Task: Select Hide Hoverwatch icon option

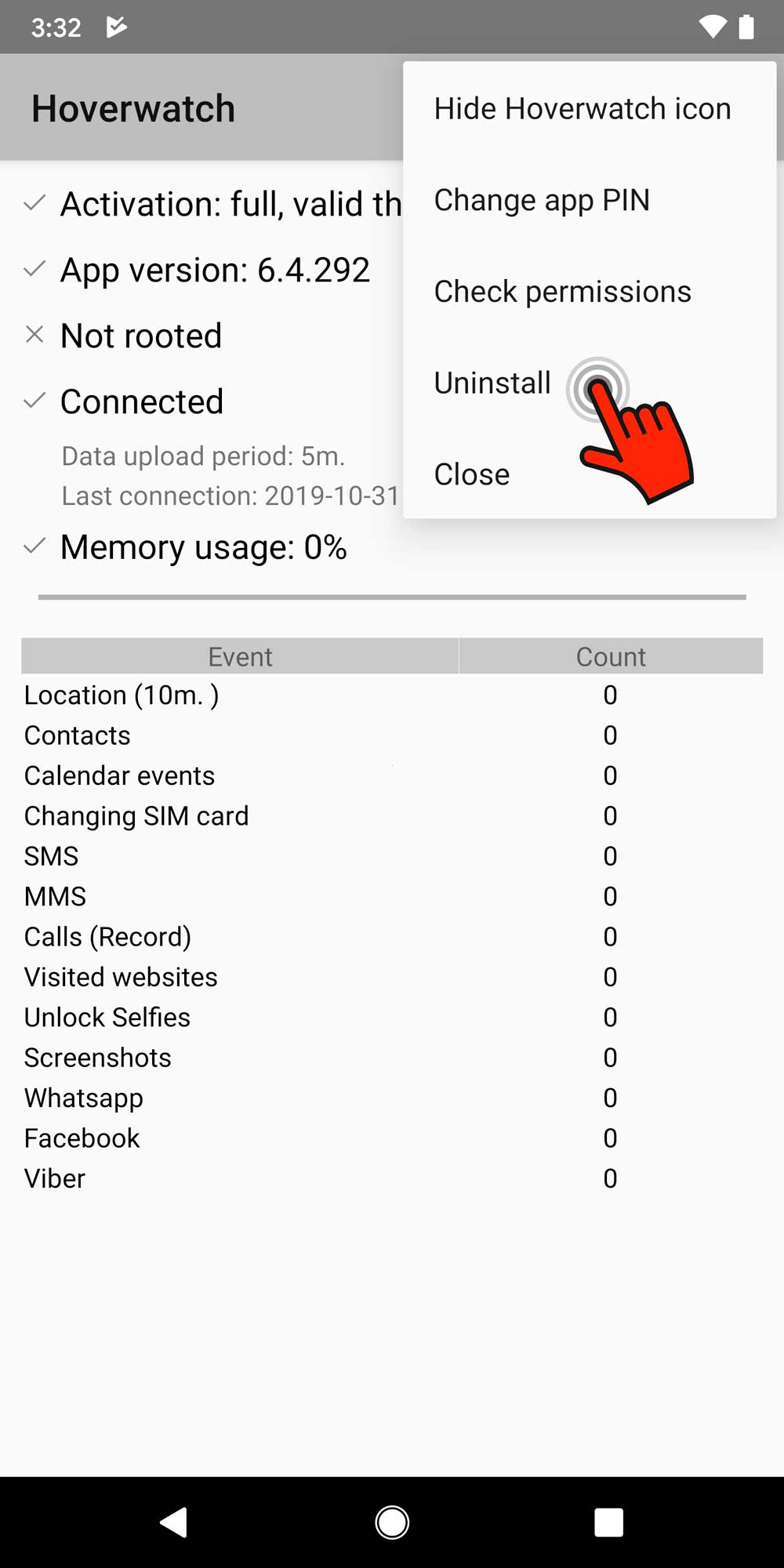Action: pos(590,108)
